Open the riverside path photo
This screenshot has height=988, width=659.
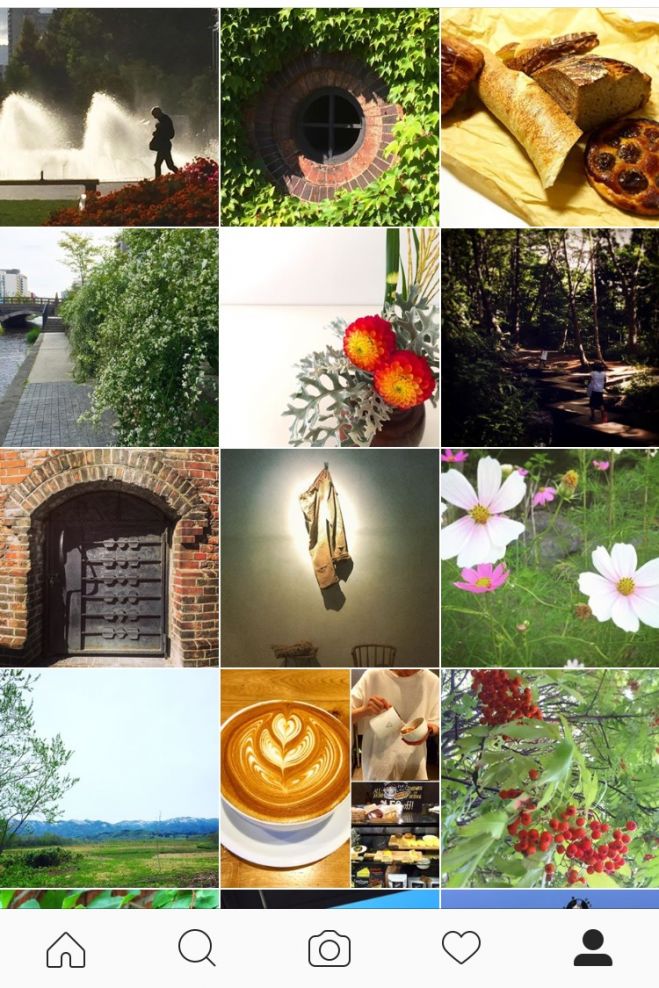click(x=109, y=337)
